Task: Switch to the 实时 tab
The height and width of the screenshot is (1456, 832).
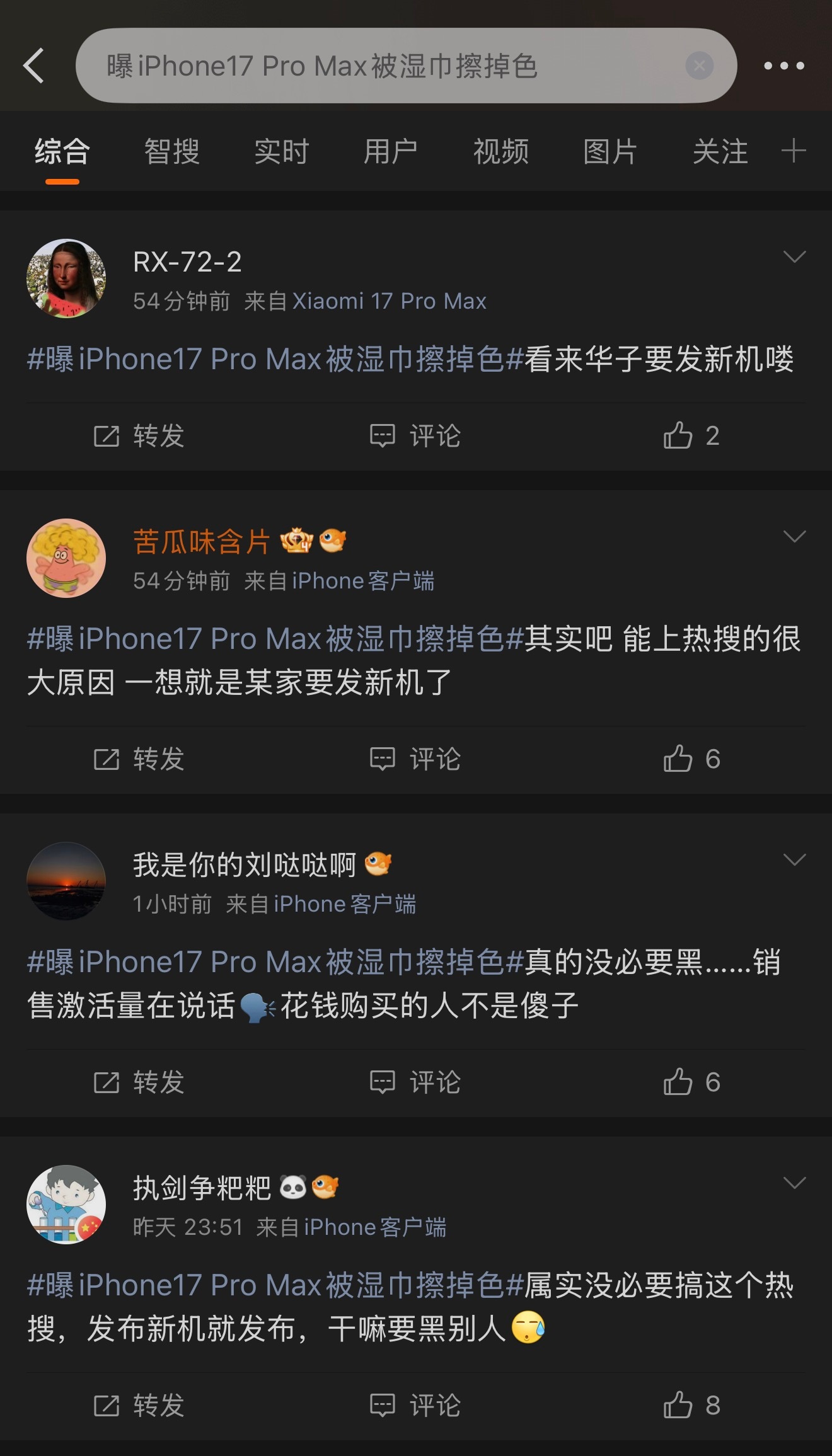Action: [280, 151]
